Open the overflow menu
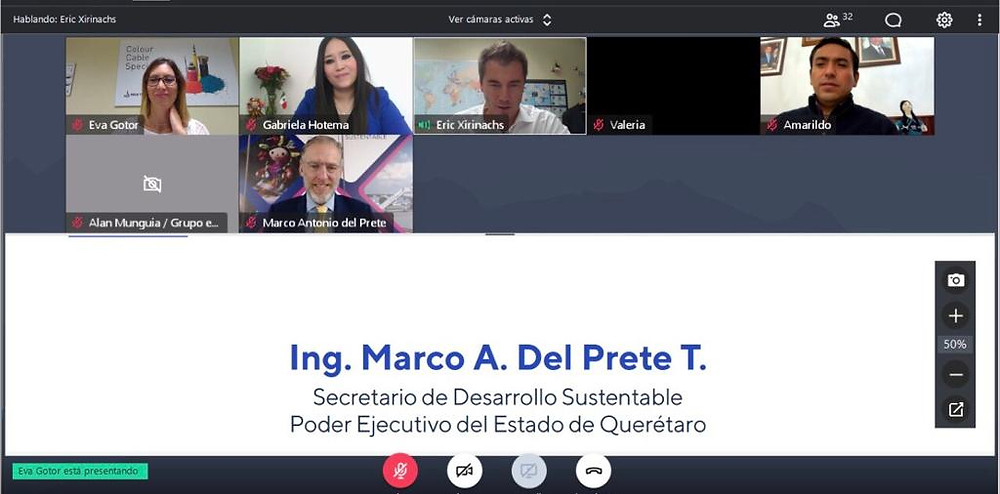The height and width of the screenshot is (494, 1000). tap(979, 19)
